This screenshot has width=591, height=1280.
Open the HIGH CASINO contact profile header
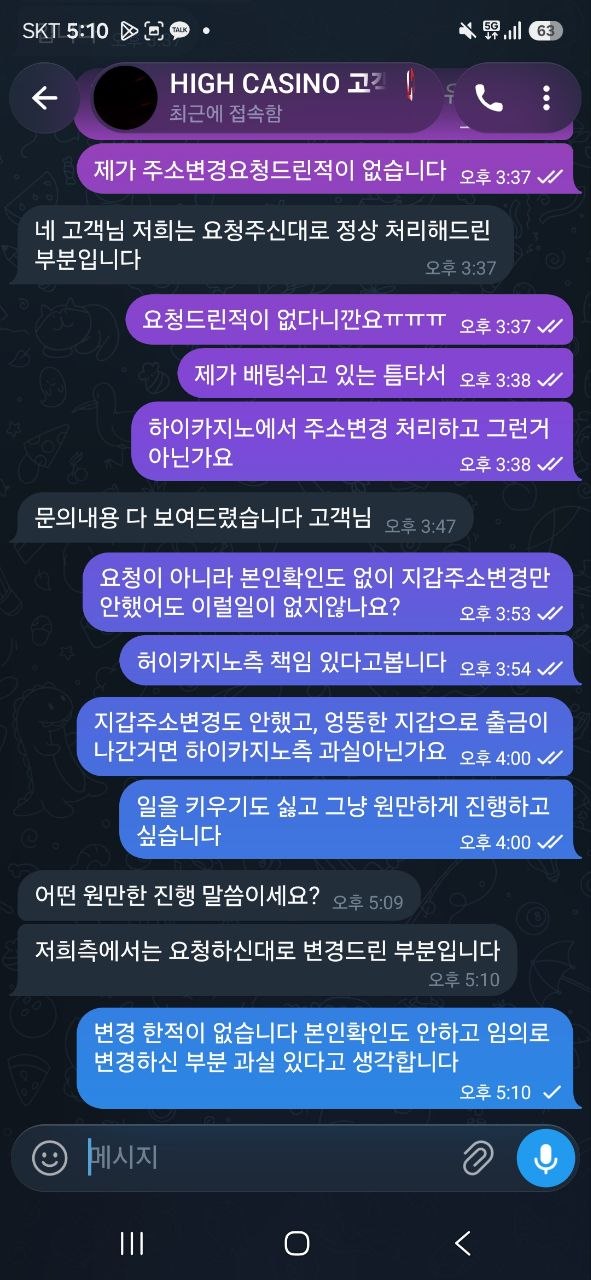pyautogui.click(x=265, y=97)
